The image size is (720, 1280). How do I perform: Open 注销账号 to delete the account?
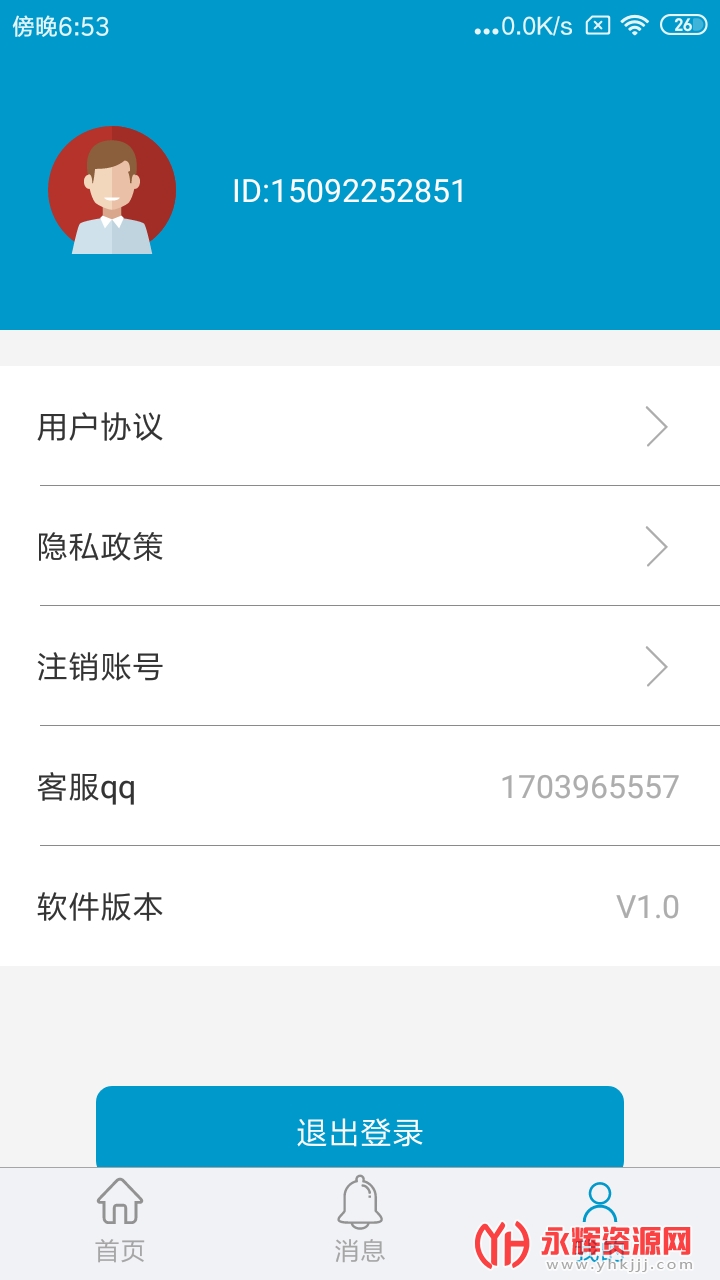point(360,667)
